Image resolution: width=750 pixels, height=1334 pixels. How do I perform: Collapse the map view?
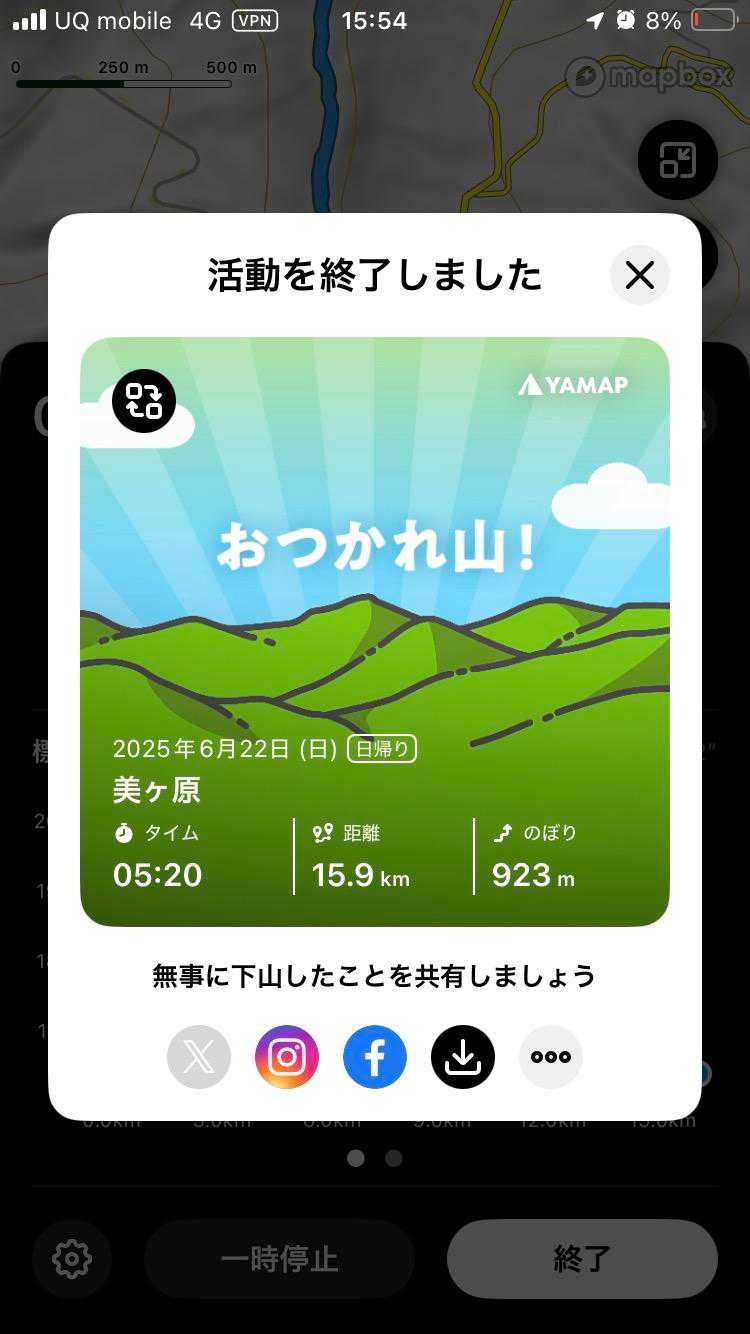tap(678, 160)
